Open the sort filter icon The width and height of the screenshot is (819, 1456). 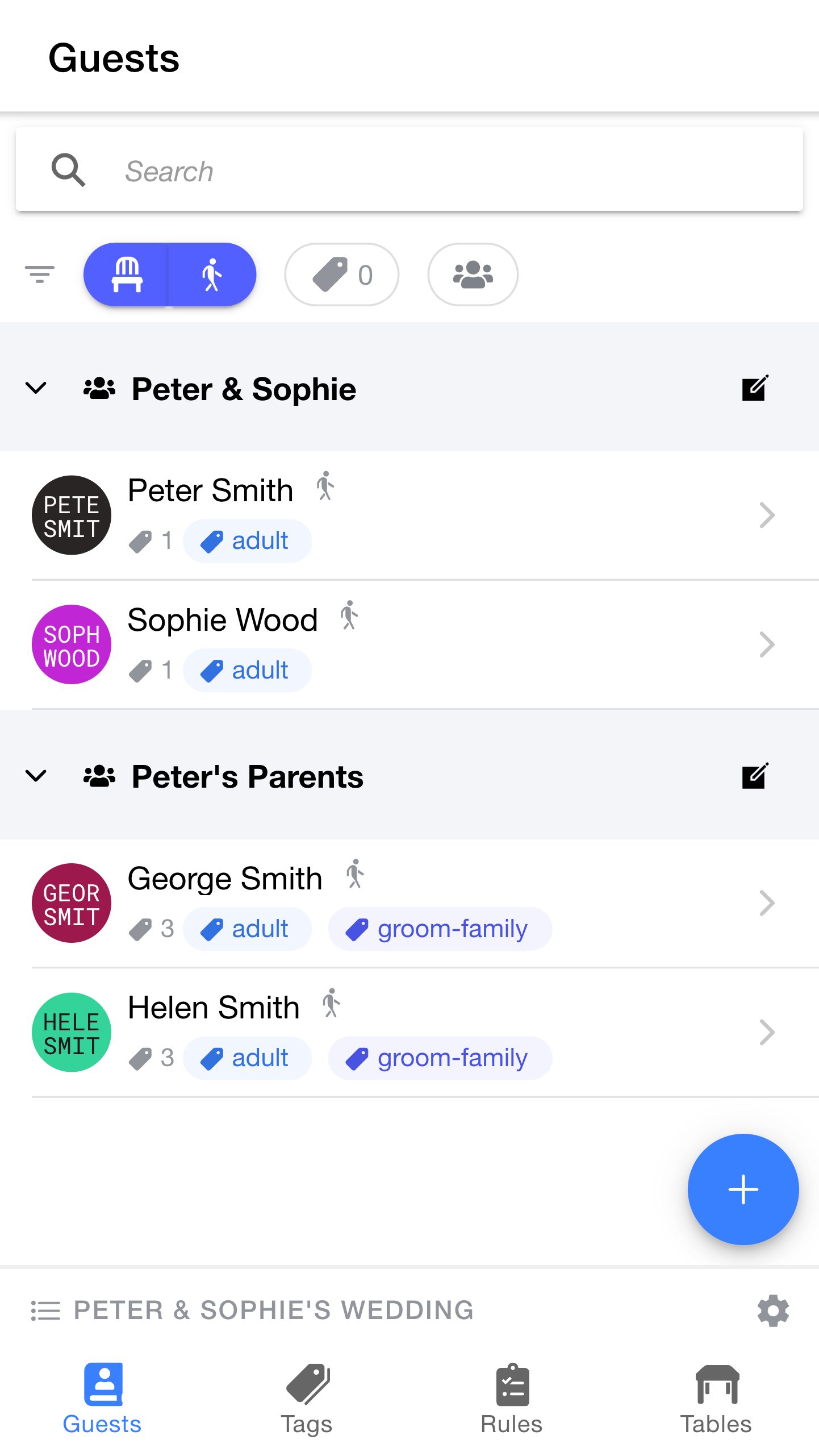click(40, 274)
